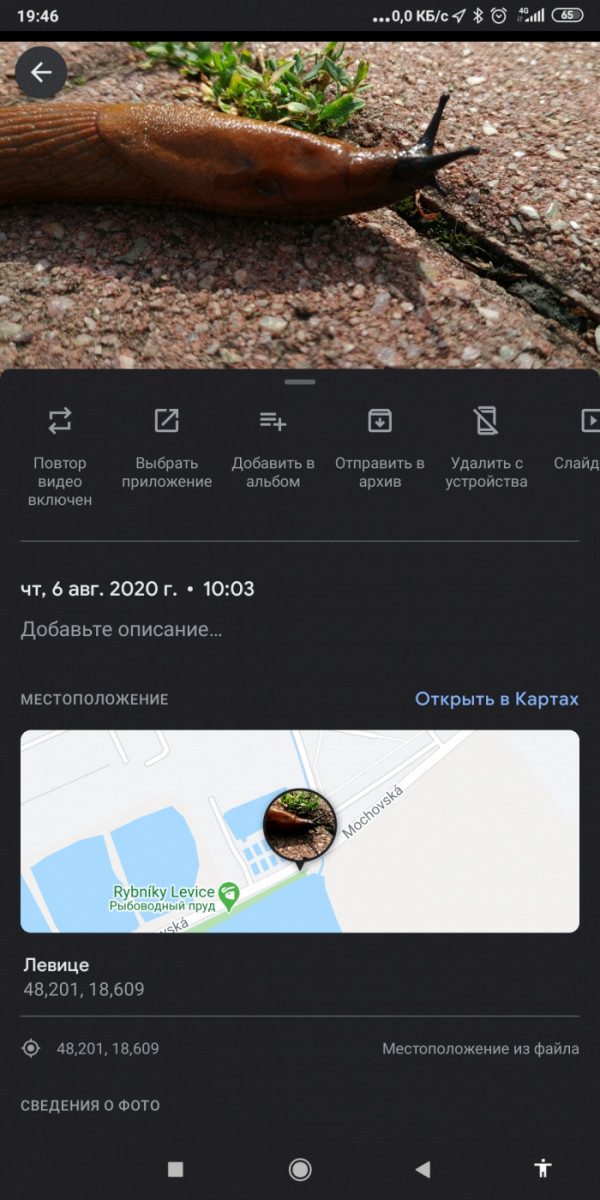Open the accessibility shortcut button
The image size is (600, 1200).
[x=543, y=1168]
